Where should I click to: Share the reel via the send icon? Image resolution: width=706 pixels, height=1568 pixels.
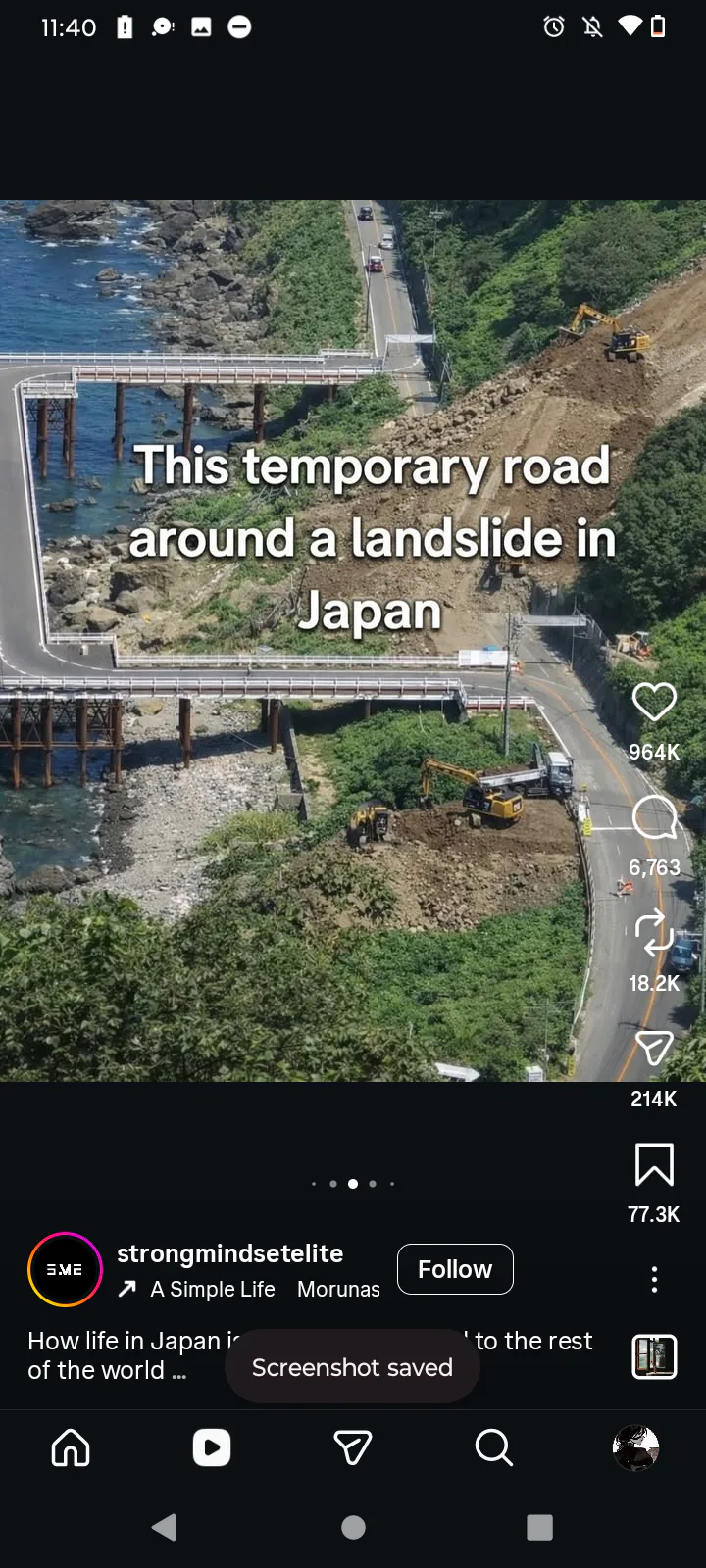tap(654, 1049)
